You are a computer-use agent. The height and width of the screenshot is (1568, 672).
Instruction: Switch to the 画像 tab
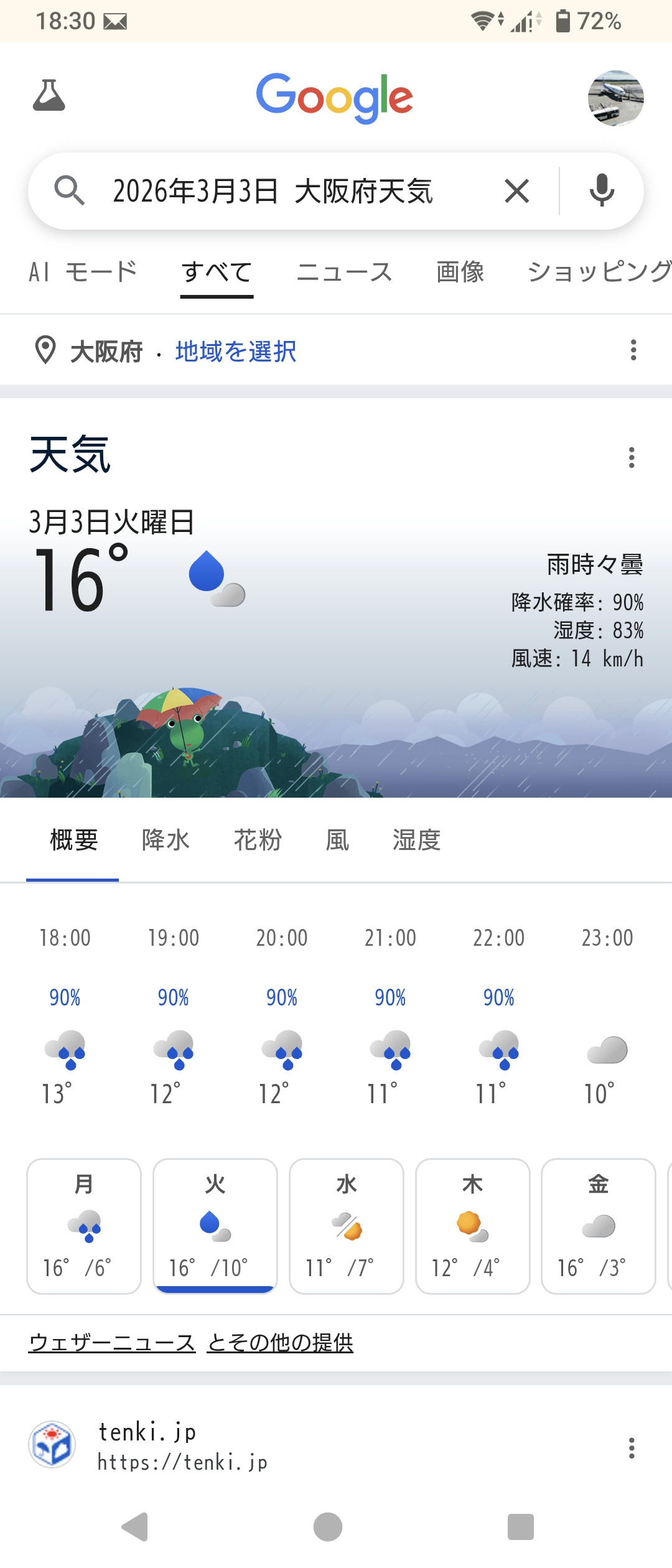pos(460,272)
